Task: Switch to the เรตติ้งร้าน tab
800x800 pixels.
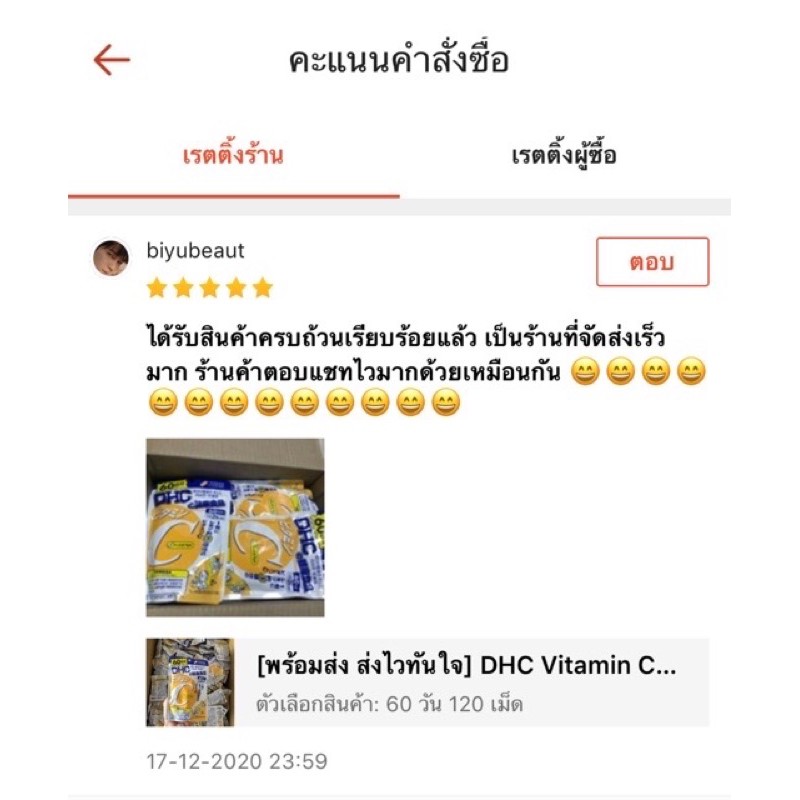Action: (x=233, y=156)
